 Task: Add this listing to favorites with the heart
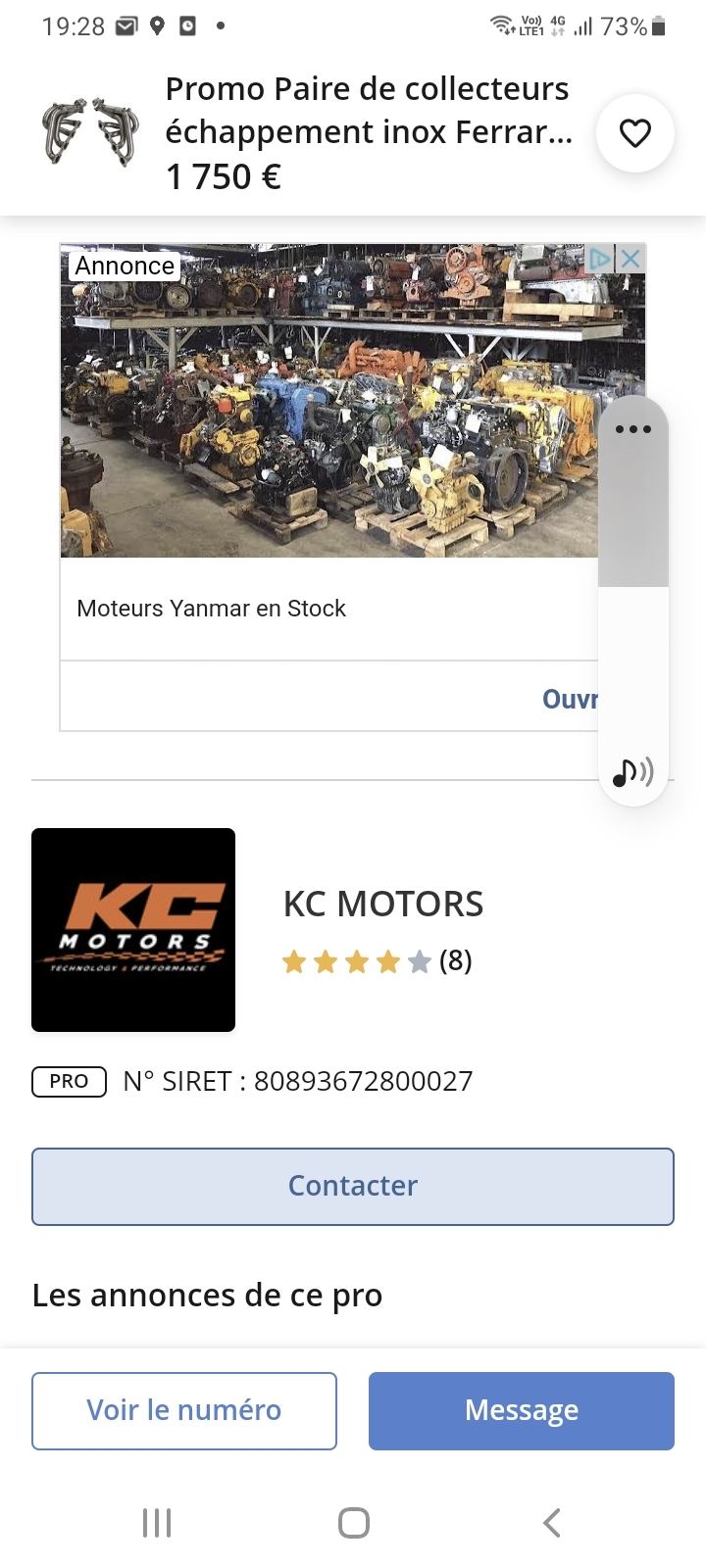tap(634, 133)
